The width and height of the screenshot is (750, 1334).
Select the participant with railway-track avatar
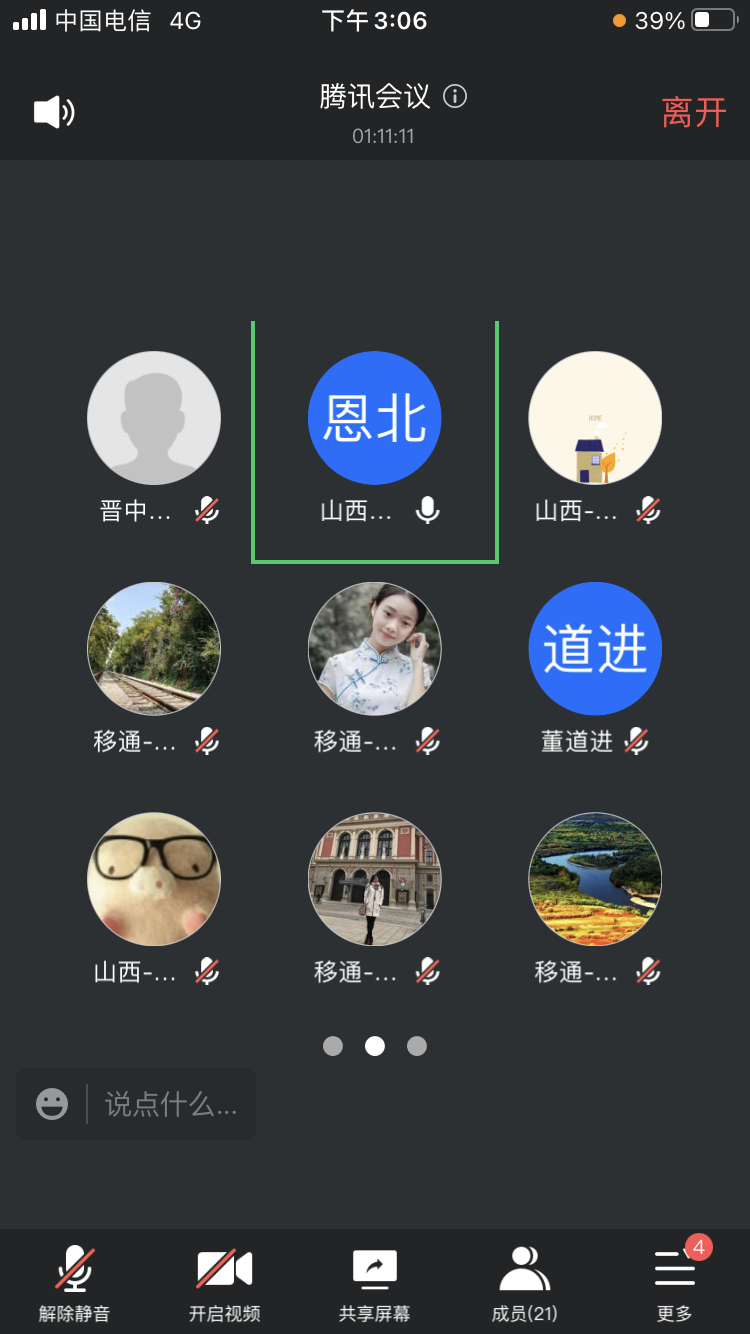(x=154, y=648)
